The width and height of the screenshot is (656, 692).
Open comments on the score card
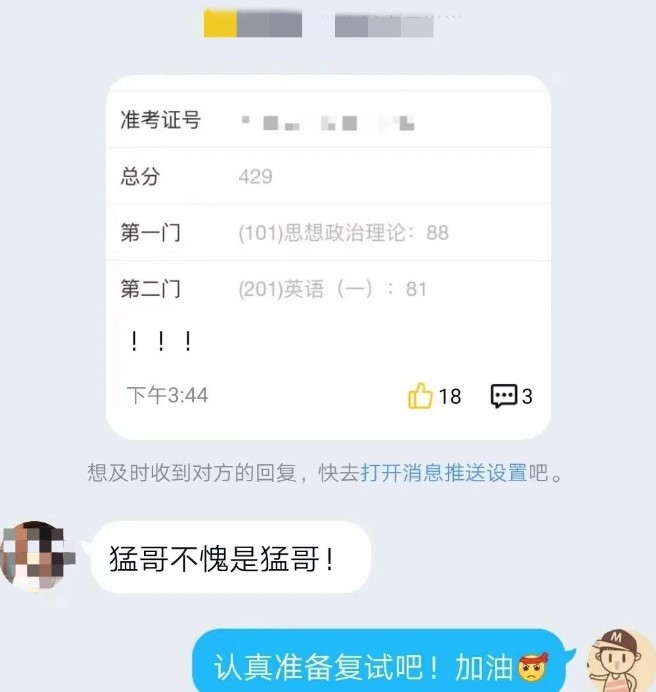pos(503,396)
